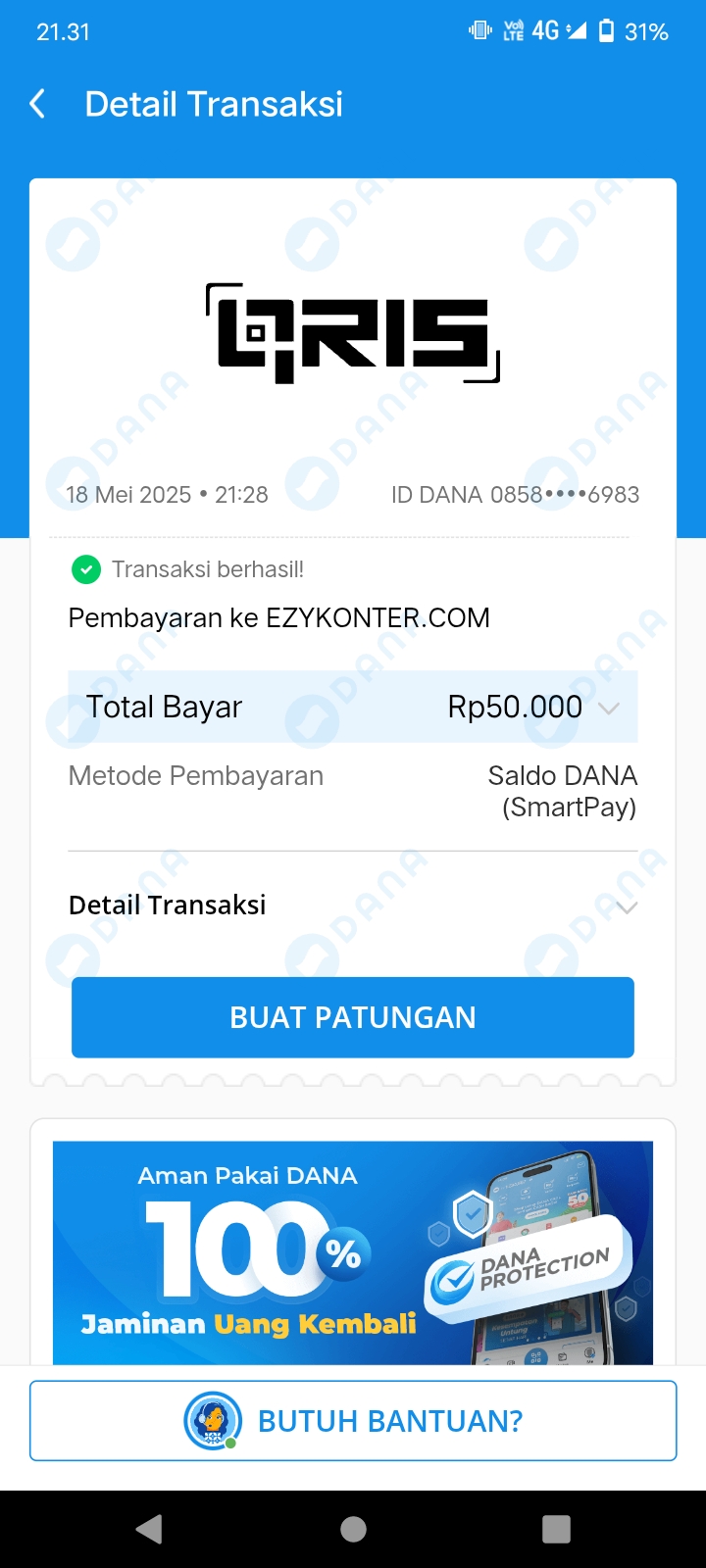Tap the BUAT PATUNGAN button

pyautogui.click(x=353, y=1017)
